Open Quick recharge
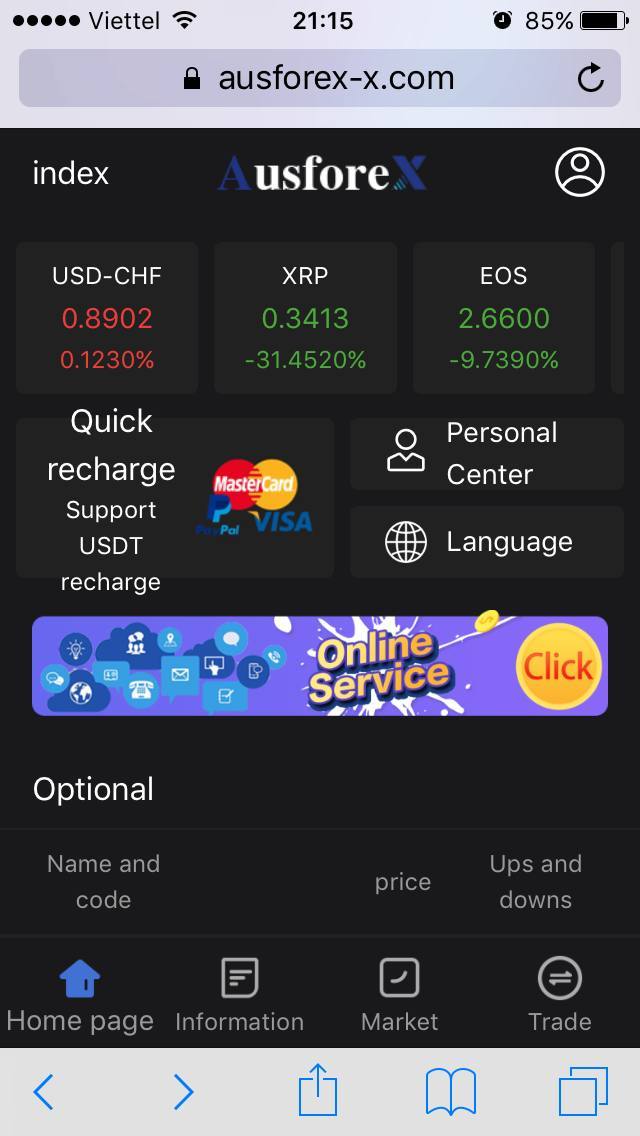This screenshot has height=1136, width=640. coord(175,498)
